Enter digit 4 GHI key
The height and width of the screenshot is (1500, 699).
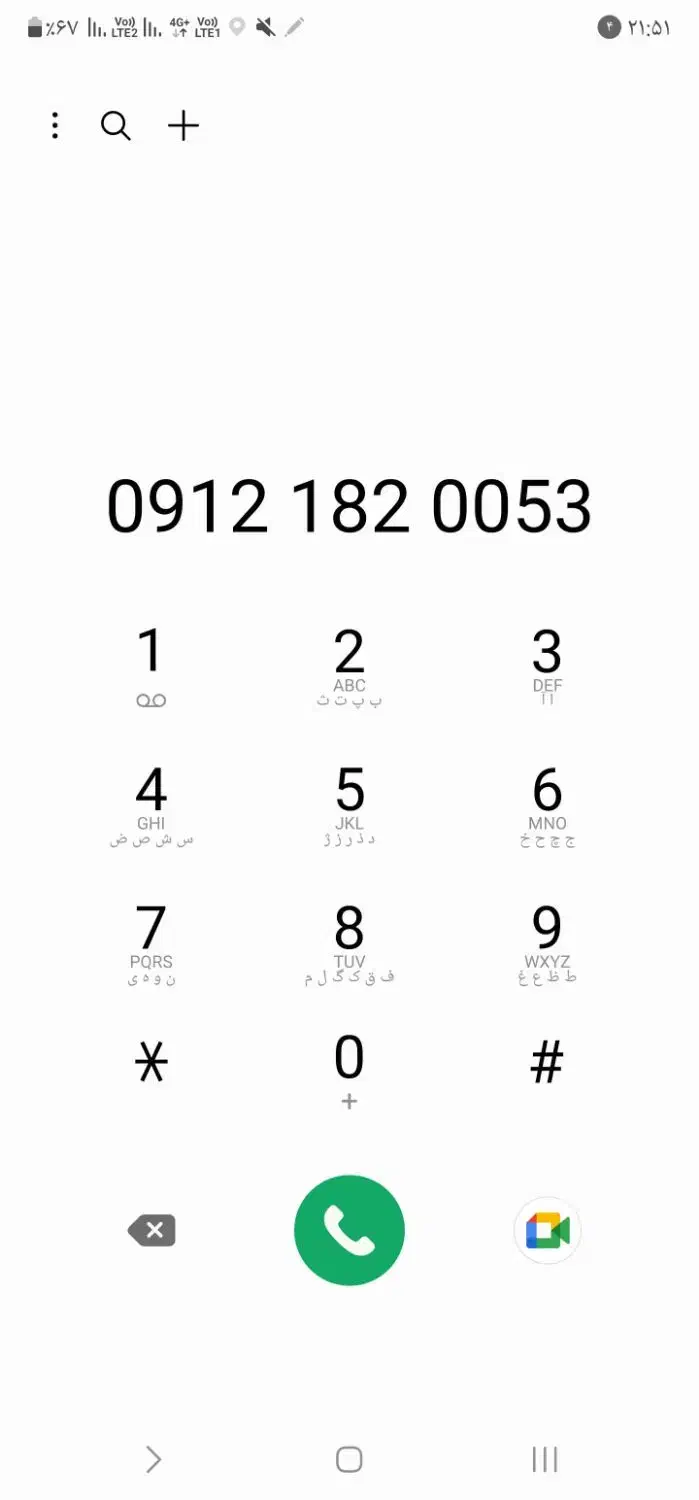click(151, 803)
